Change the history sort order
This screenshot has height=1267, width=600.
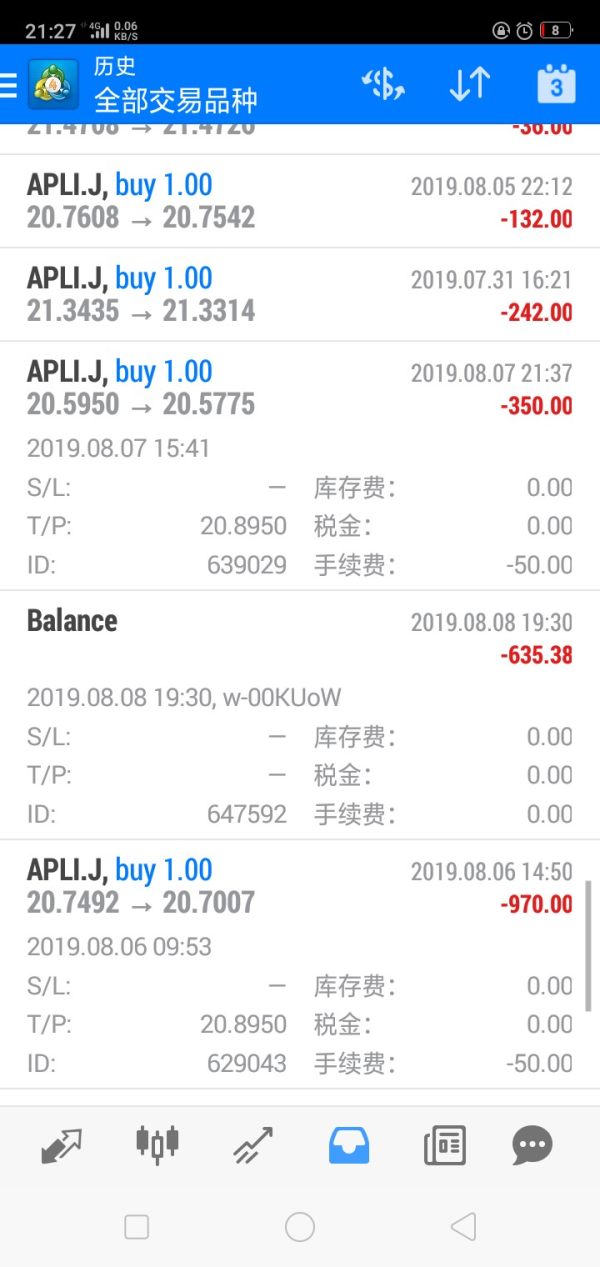click(x=469, y=85)
